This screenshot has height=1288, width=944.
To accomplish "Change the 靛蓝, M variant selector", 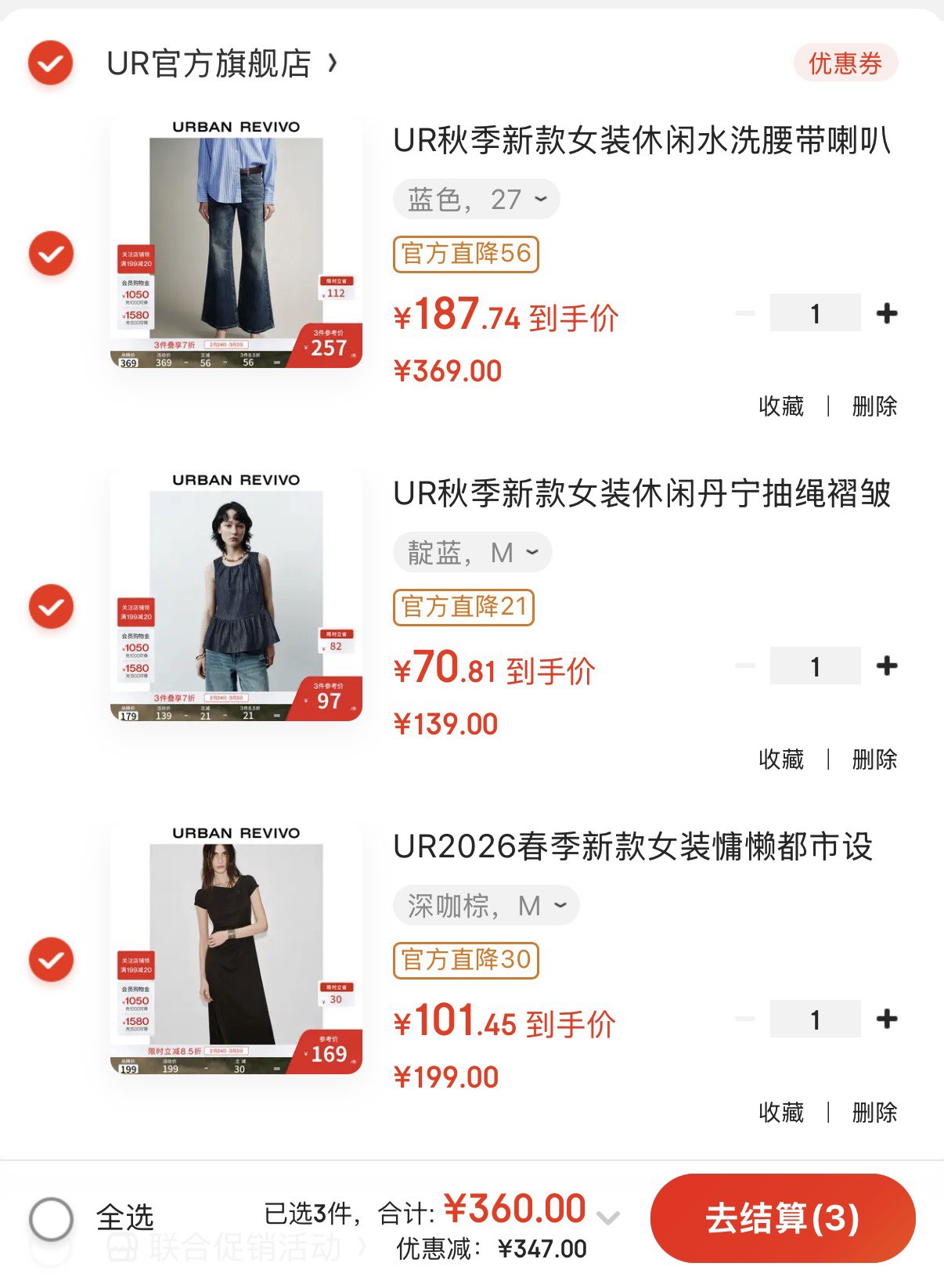I will click(x=472, y=553).
